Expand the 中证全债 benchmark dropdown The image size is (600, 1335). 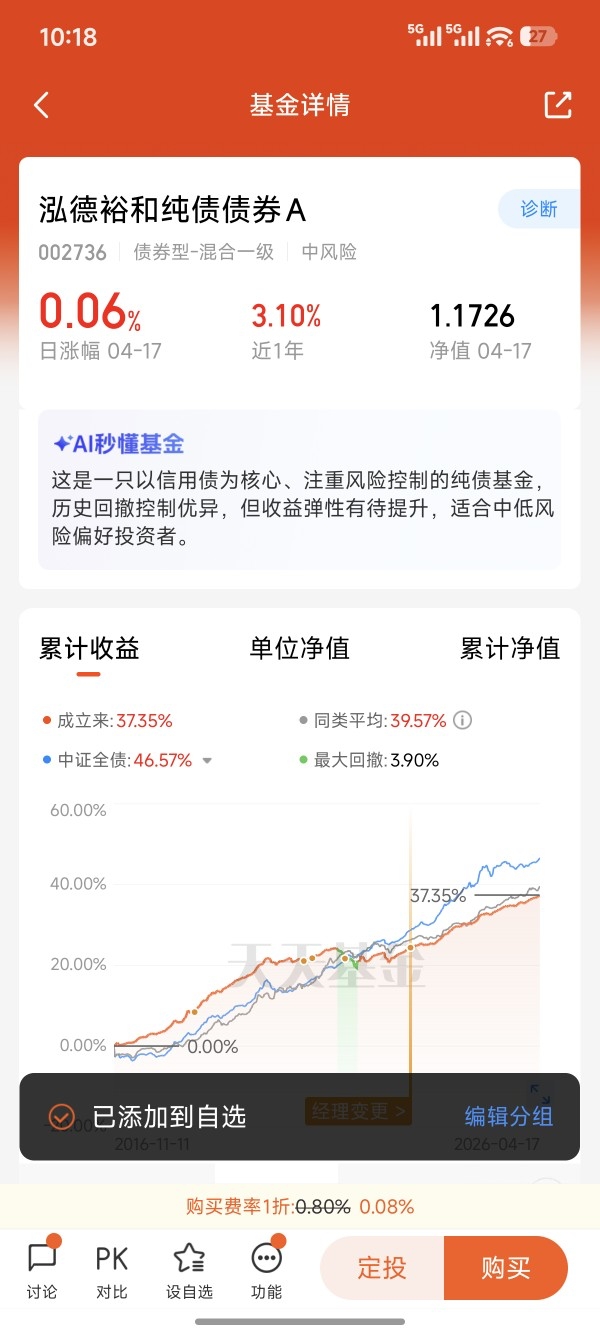[207, 761]
